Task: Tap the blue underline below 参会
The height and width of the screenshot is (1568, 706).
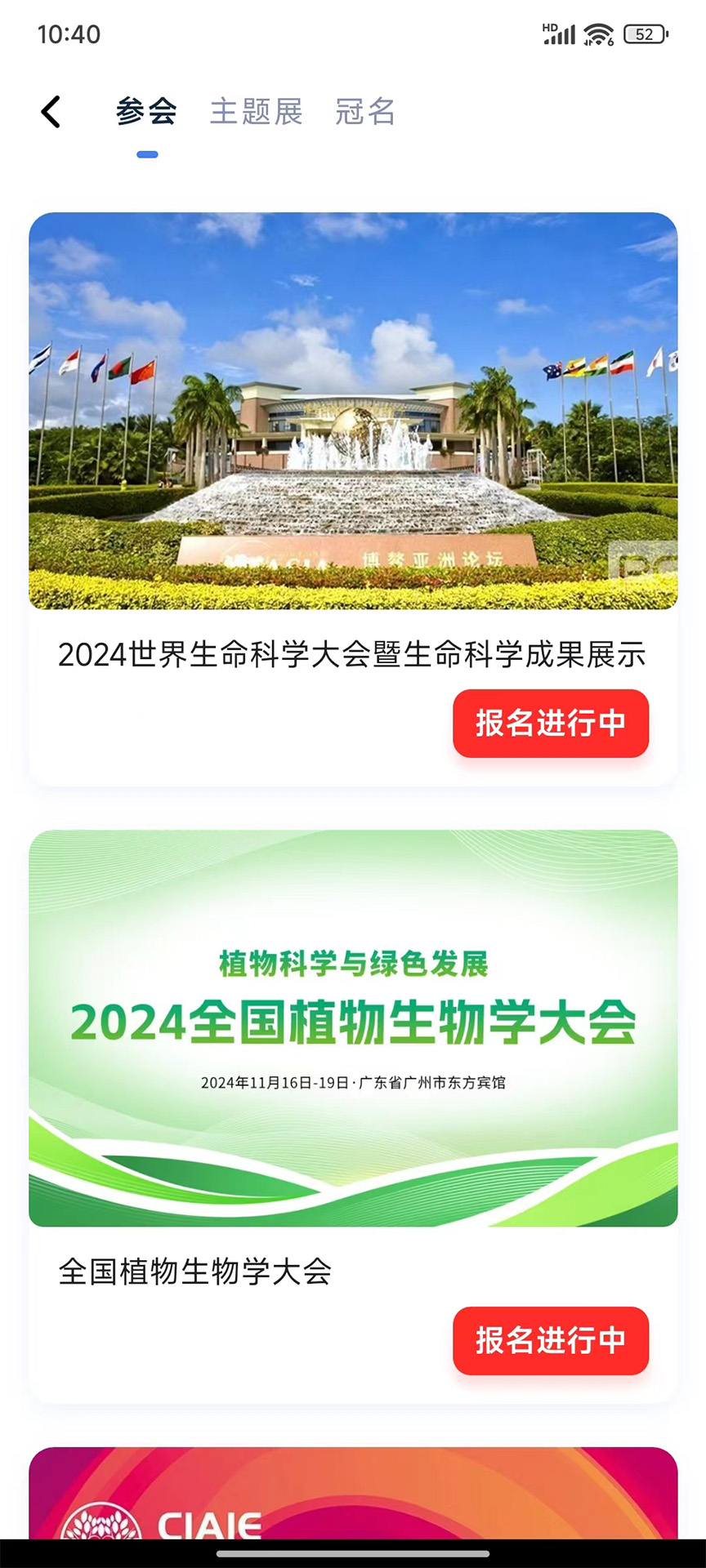Action: 147,152
